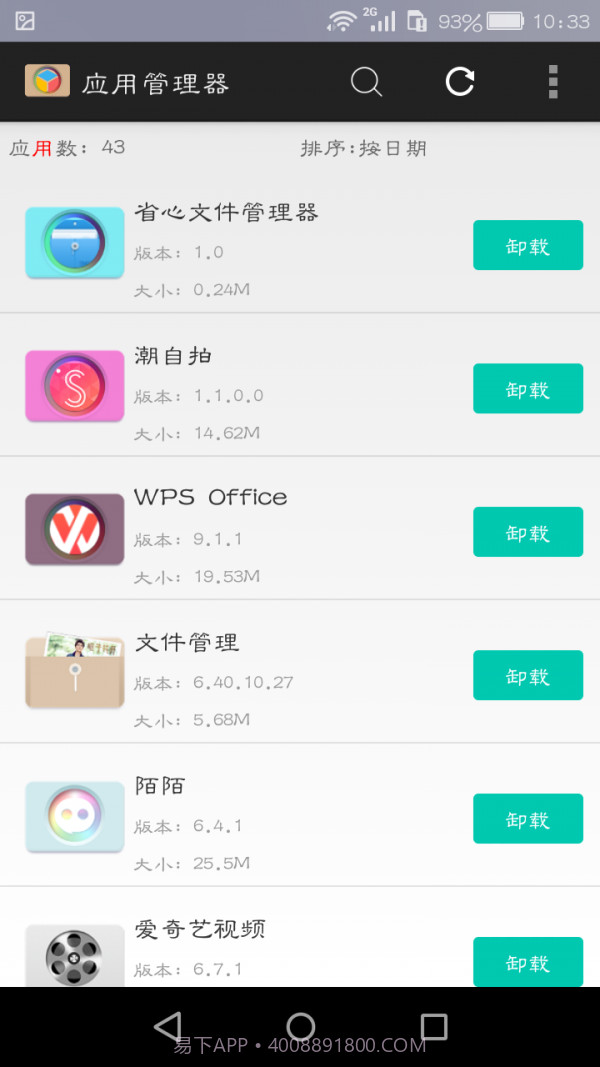Refresh the application list
This screenshot has height=1067, width=600.
[460, 82]
